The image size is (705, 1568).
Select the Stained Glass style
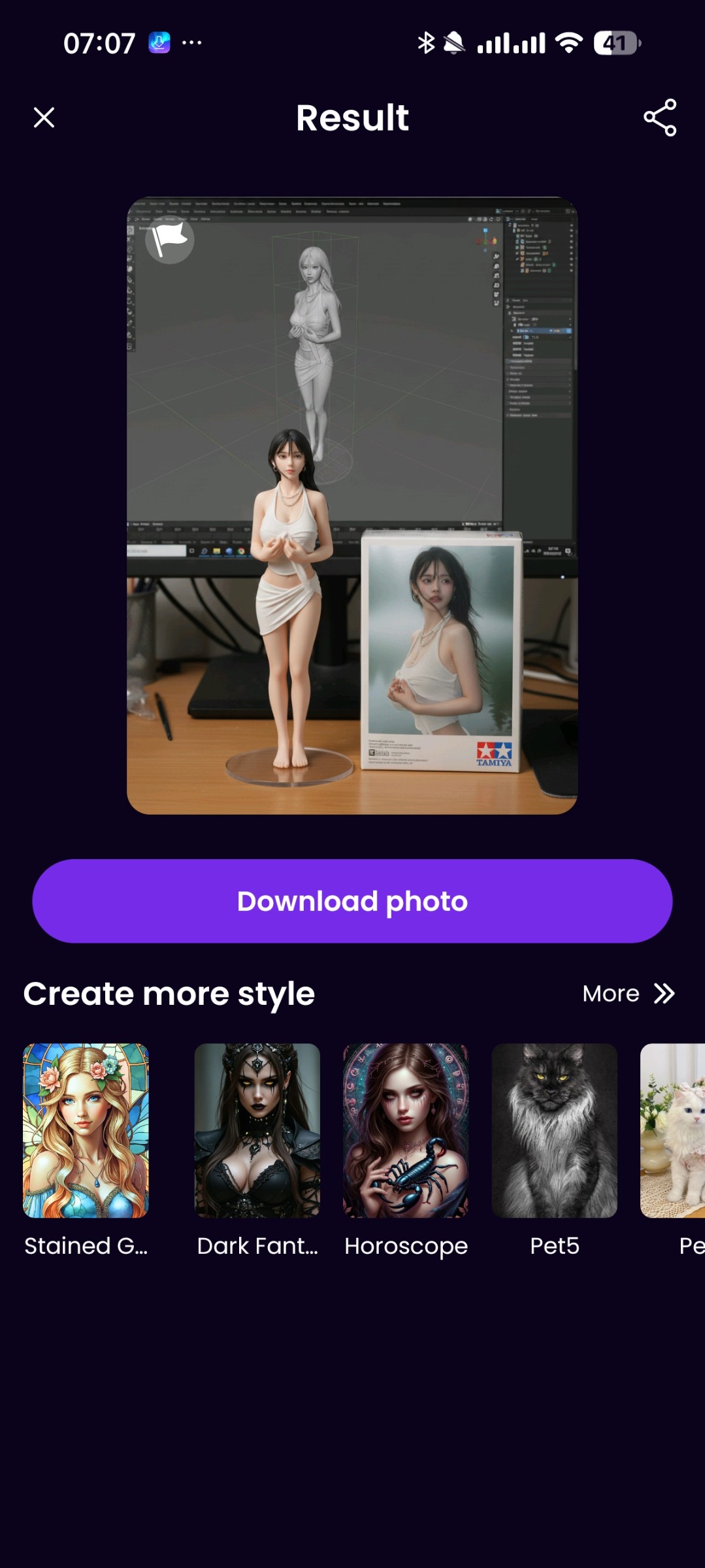pyautogui.click(x=86, y=1130)
